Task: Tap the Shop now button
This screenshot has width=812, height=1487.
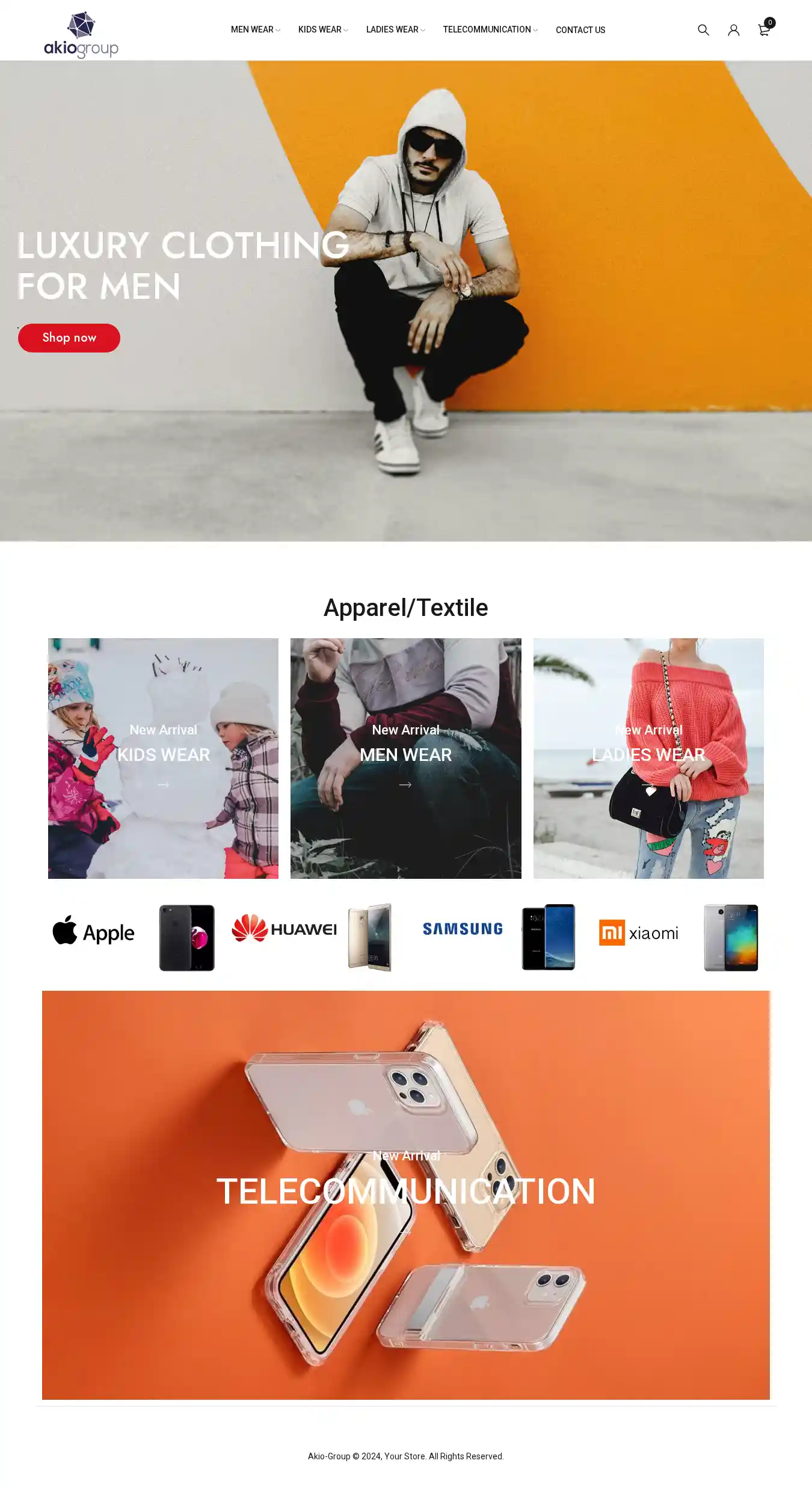Action: (69, 338)
